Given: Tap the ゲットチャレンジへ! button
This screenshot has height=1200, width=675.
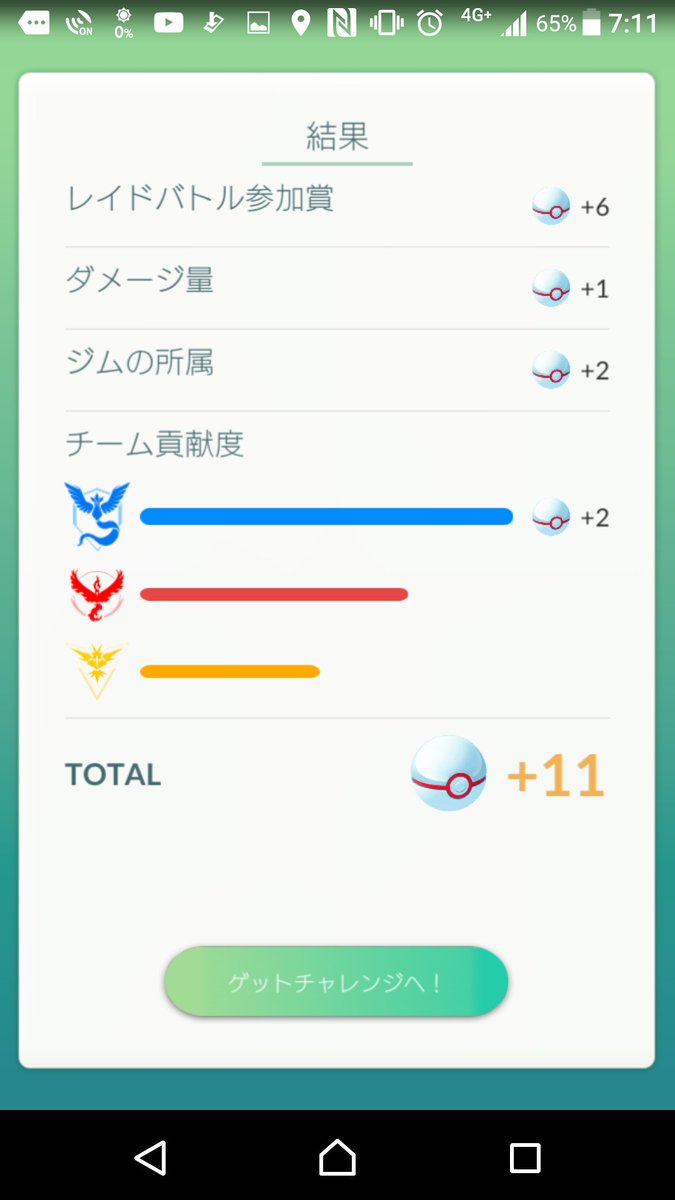Looking at the screenshot, I should (336, 981).
